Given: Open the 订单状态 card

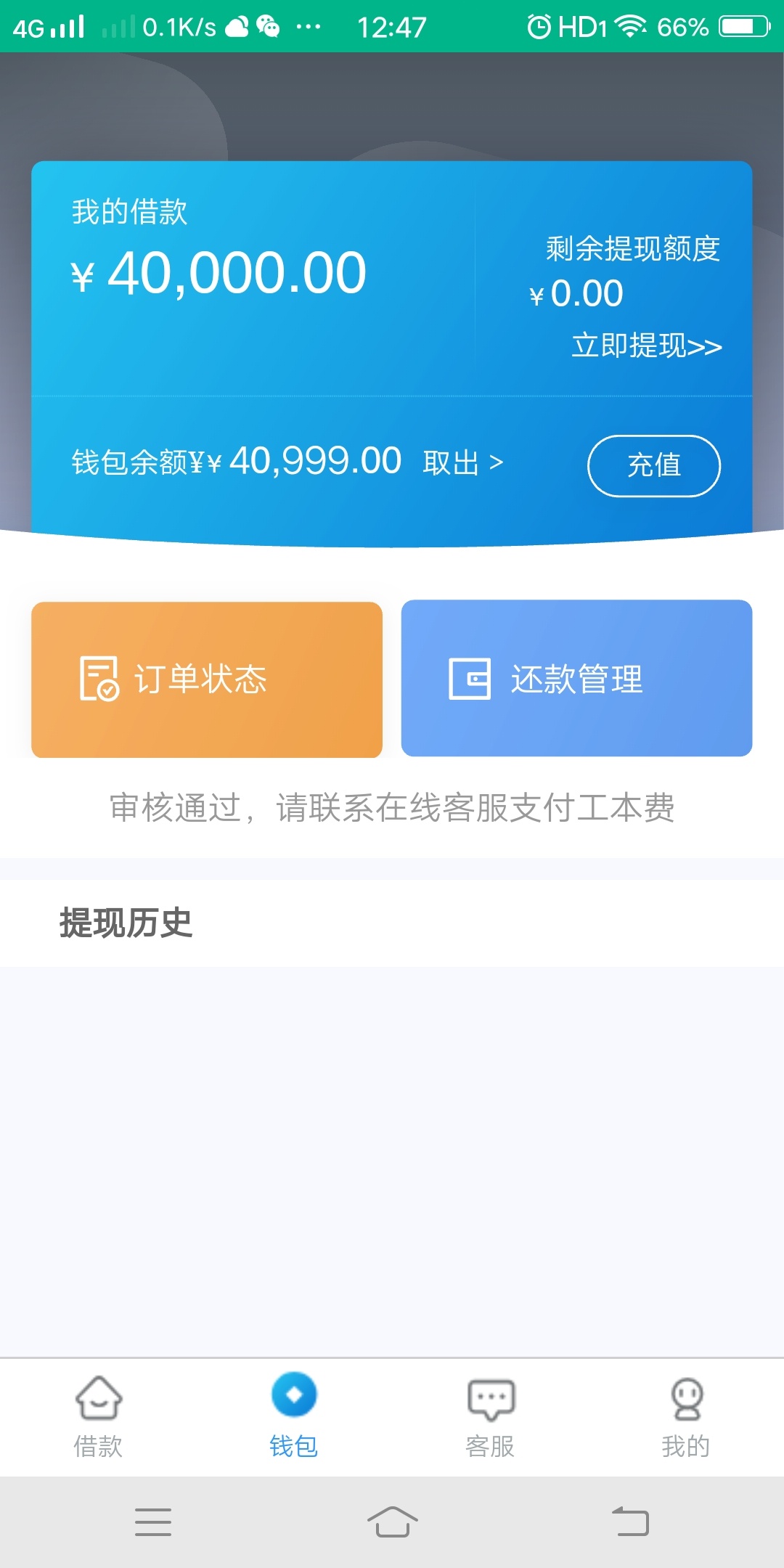Looking at the screenshot, I should click(x=207, y=679).
